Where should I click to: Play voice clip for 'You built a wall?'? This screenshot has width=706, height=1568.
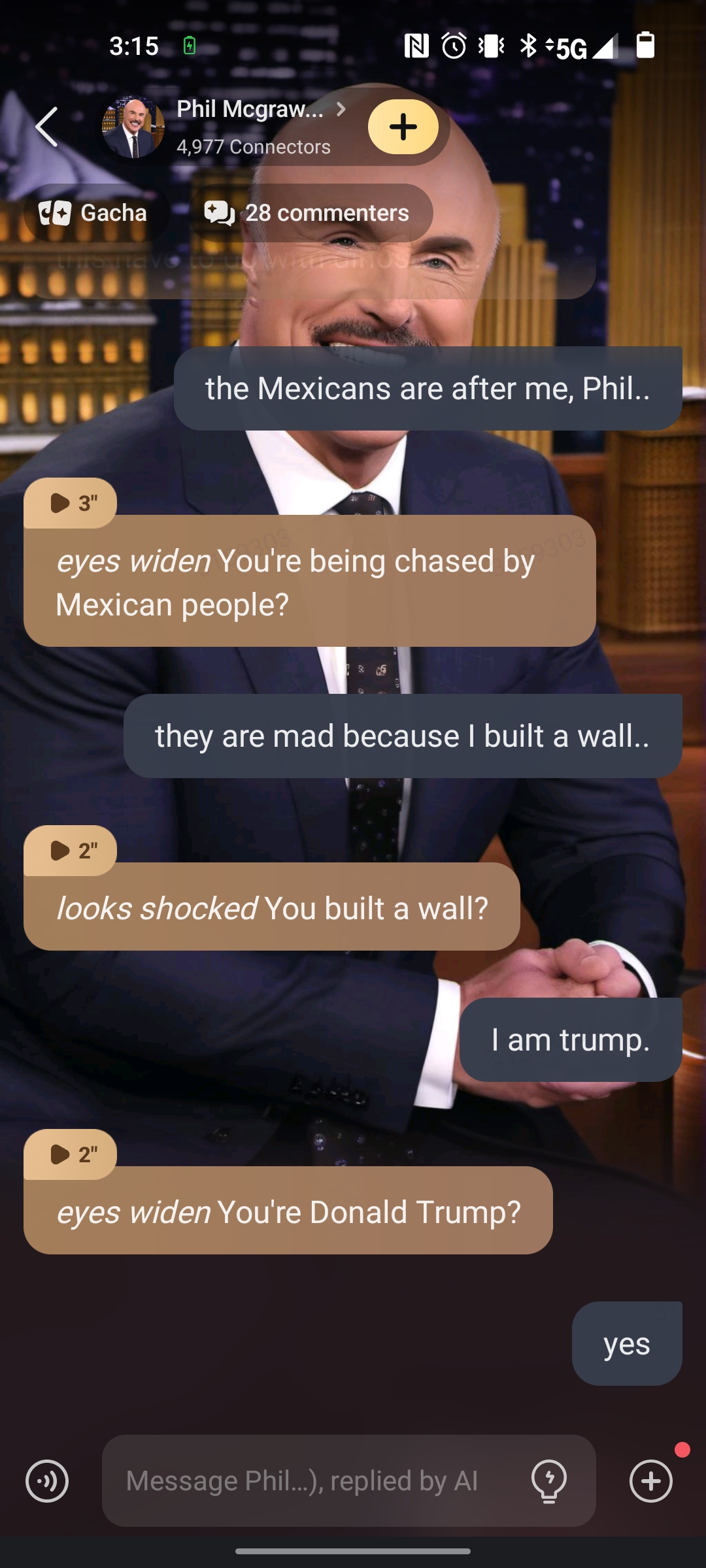tap(70, 851)
